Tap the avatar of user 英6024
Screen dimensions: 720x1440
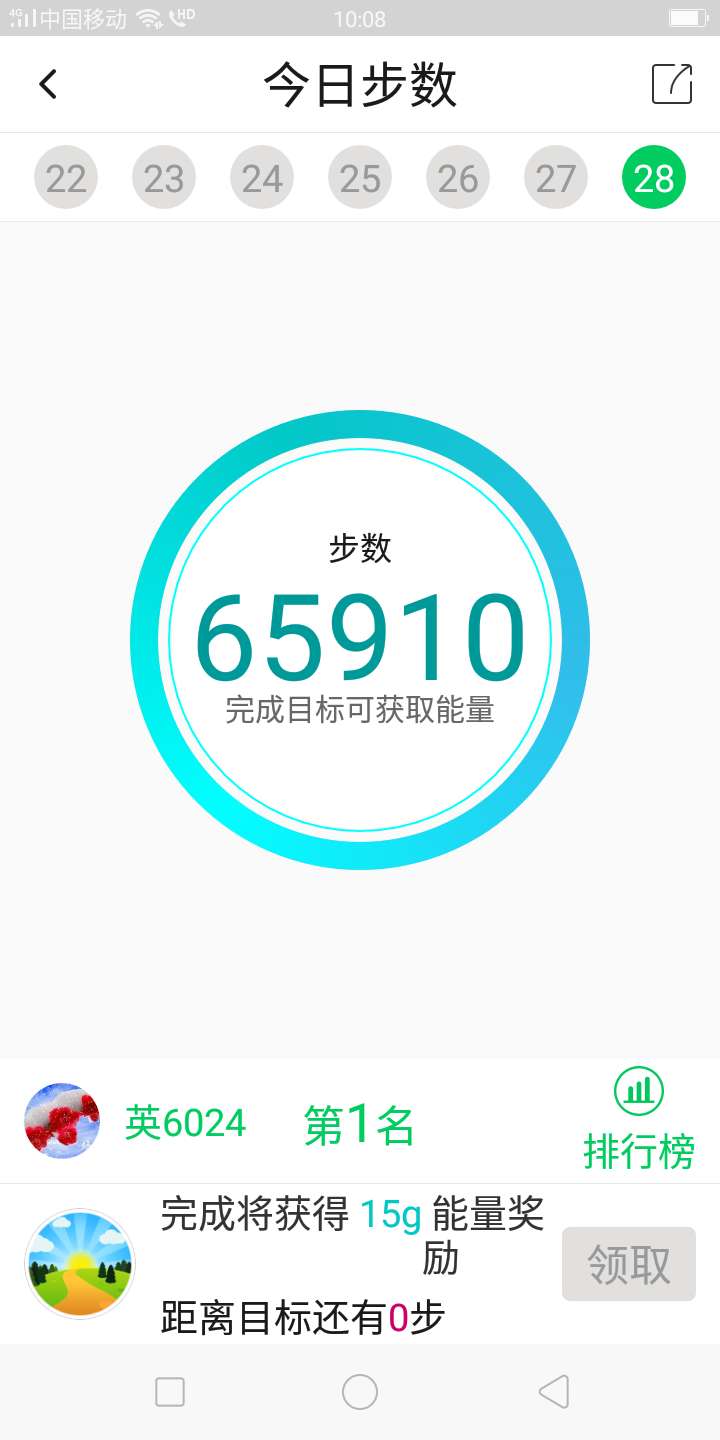pos(62,1121)
